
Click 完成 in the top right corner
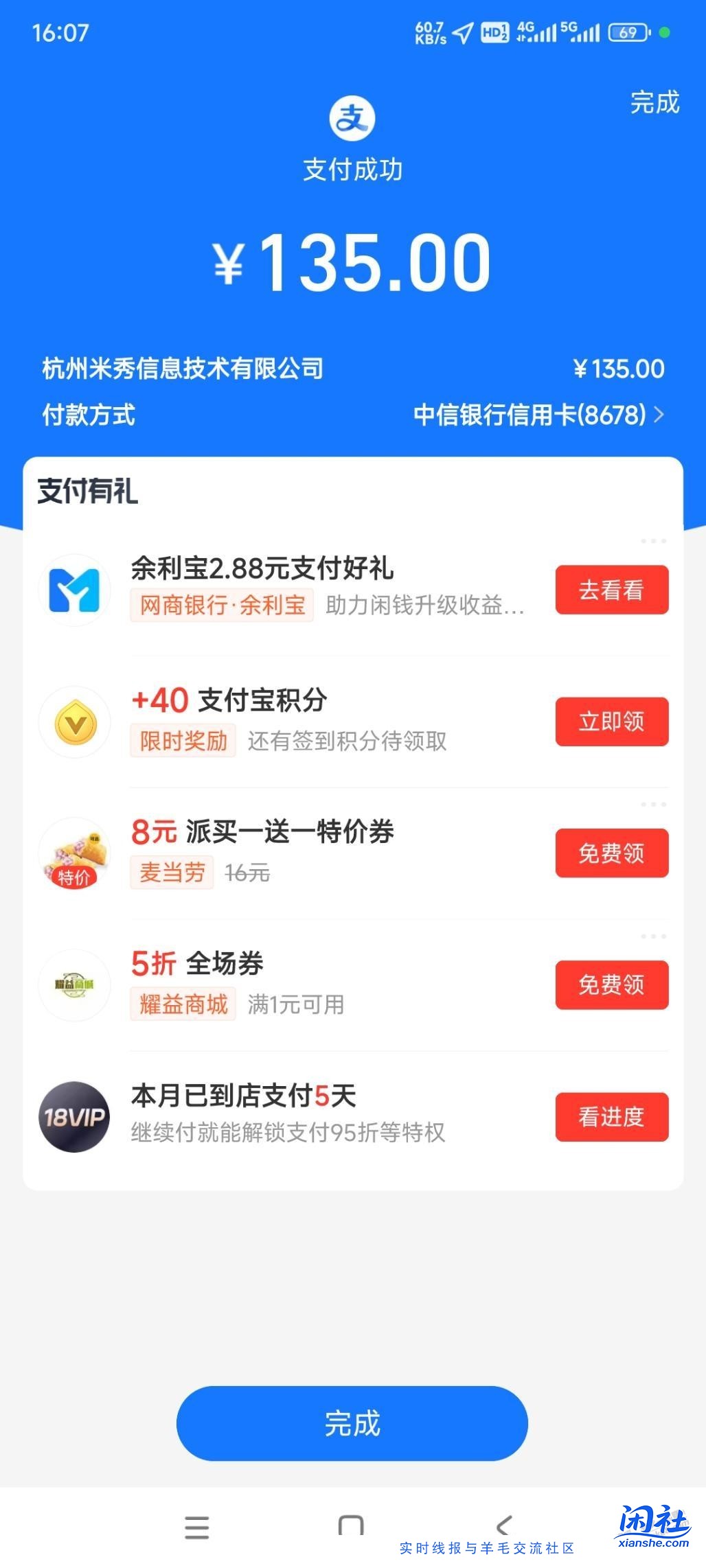(653, 104)
